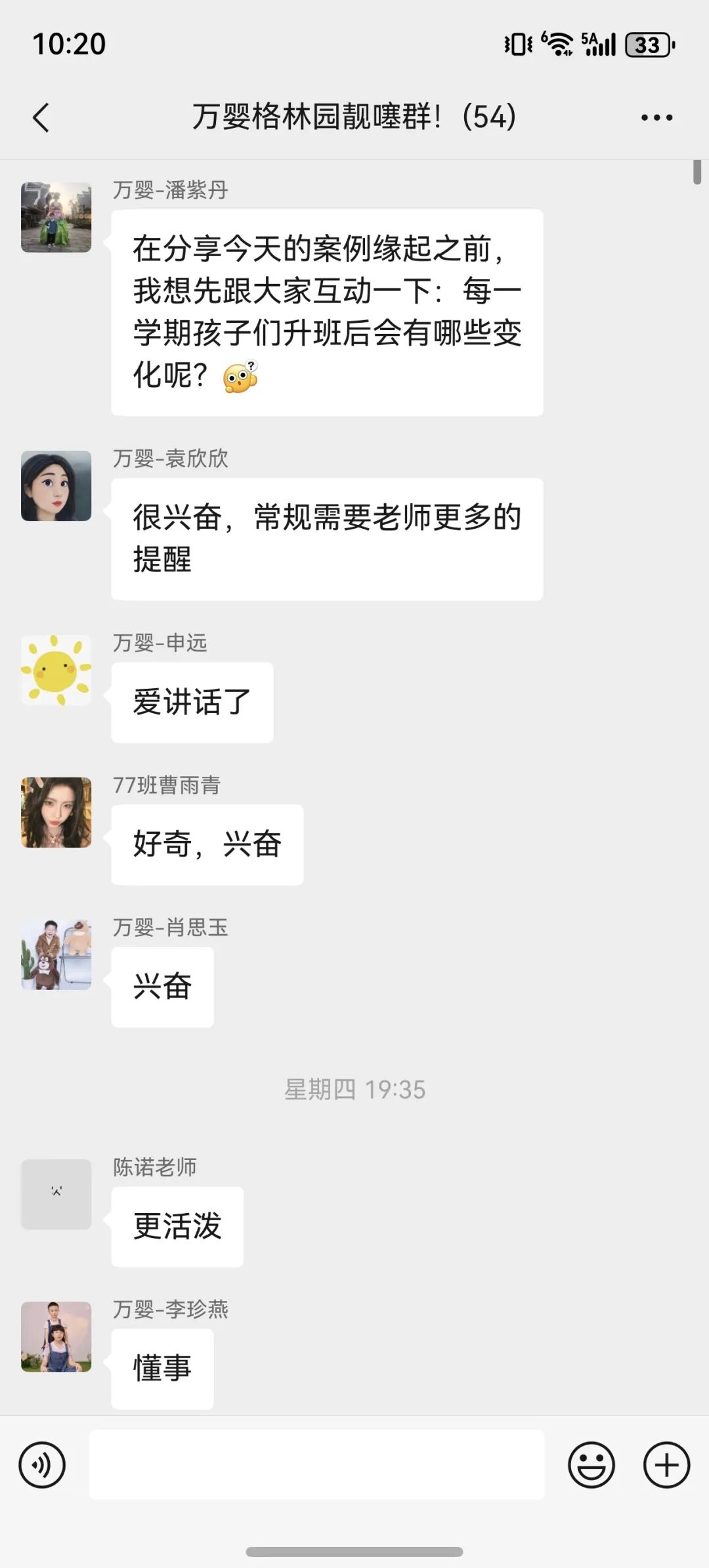Open 万婴-肖思玉's avatar
This screenshot has height=1568, width=709.
(56, 955)
